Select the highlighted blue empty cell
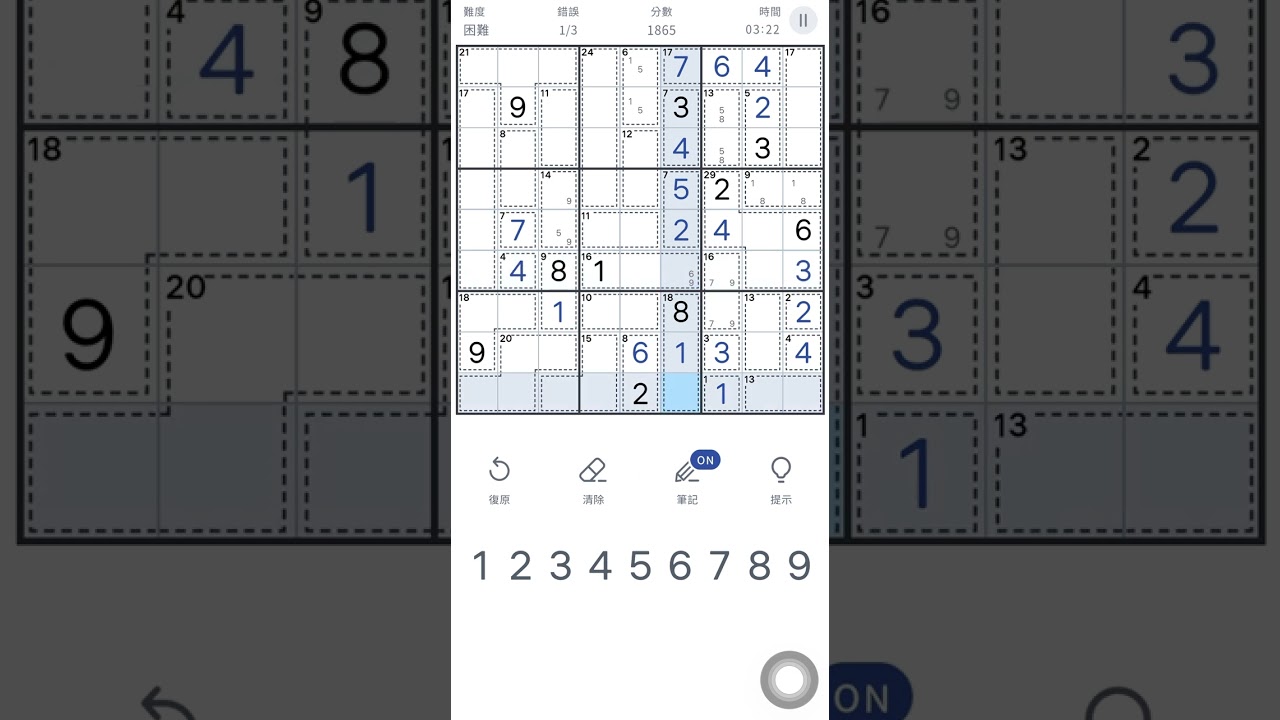Screen dimensions: 1280x720 [681, 393]
